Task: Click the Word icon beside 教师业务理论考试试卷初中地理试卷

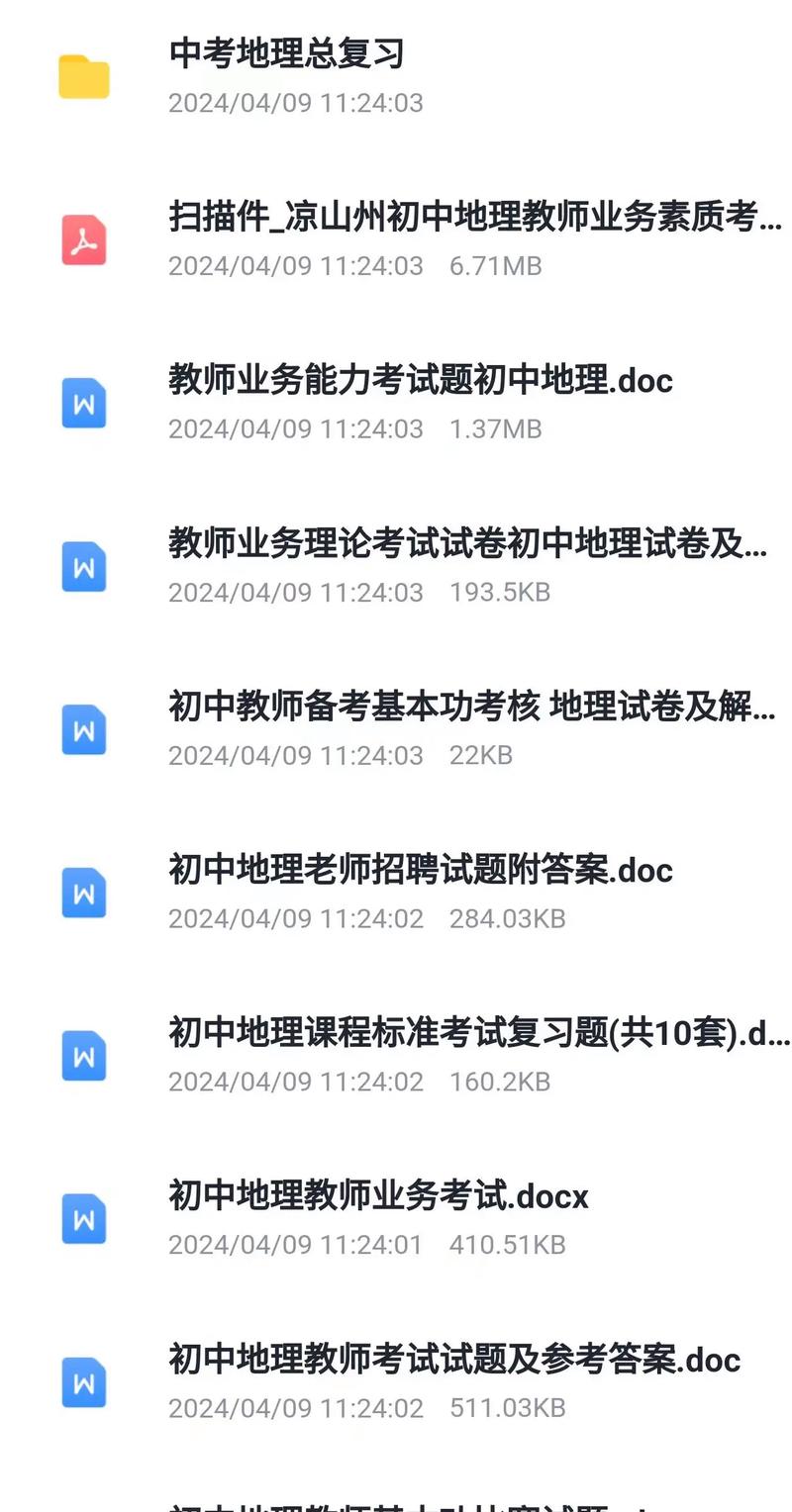Action: [x=83, y=564]
